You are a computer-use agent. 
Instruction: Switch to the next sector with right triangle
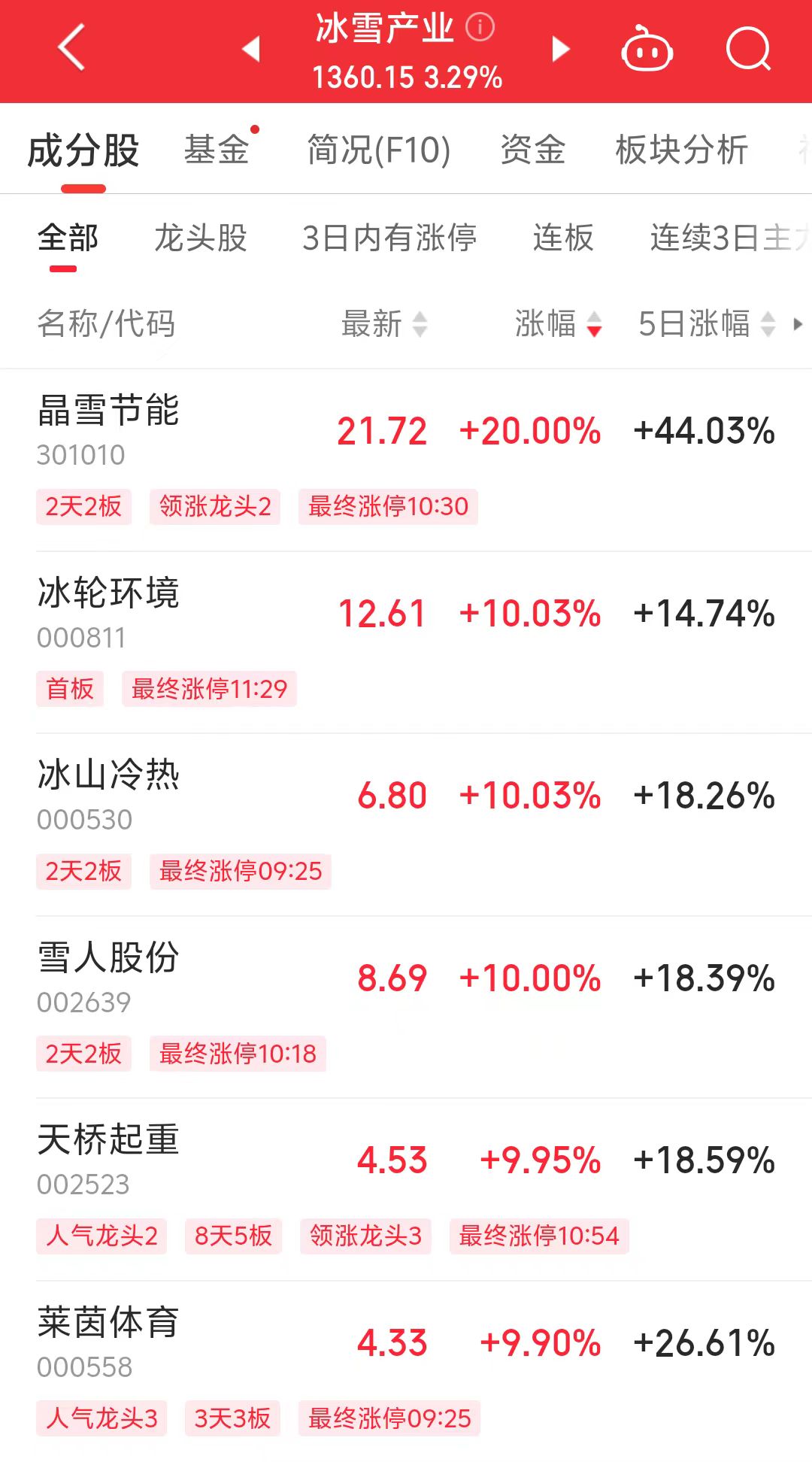560,50
